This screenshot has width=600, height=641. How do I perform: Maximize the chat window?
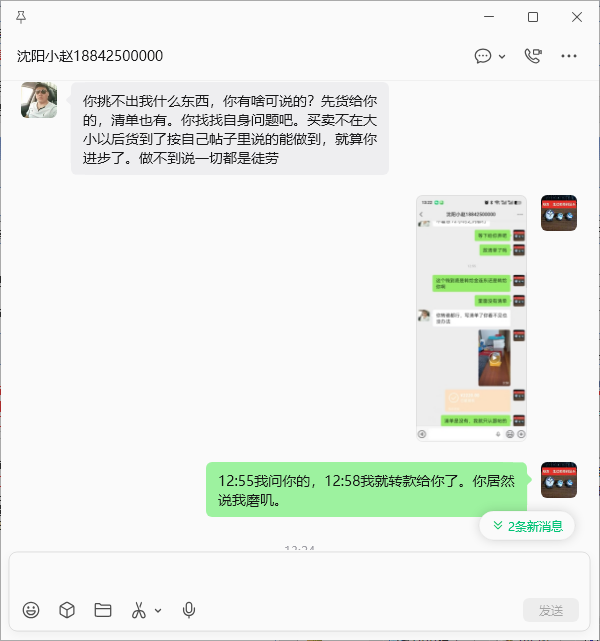(x=533, y=17)
